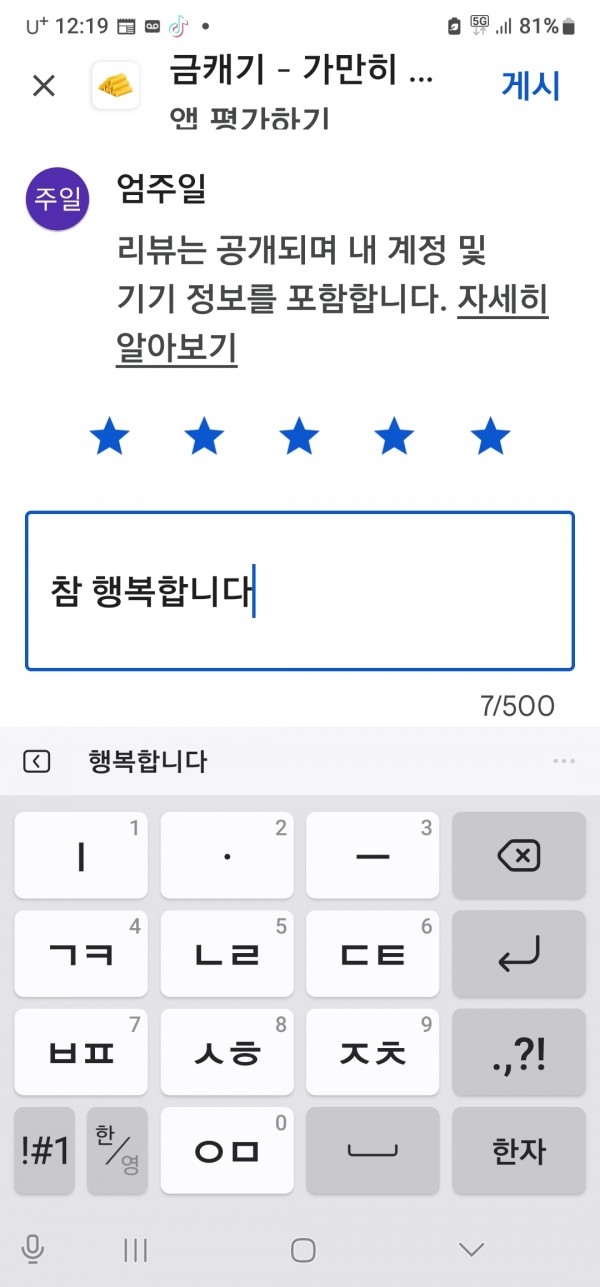The image size is (600, 1287).
Task: Tap the .,?! punctuation key
Action: pos(518,1052)
